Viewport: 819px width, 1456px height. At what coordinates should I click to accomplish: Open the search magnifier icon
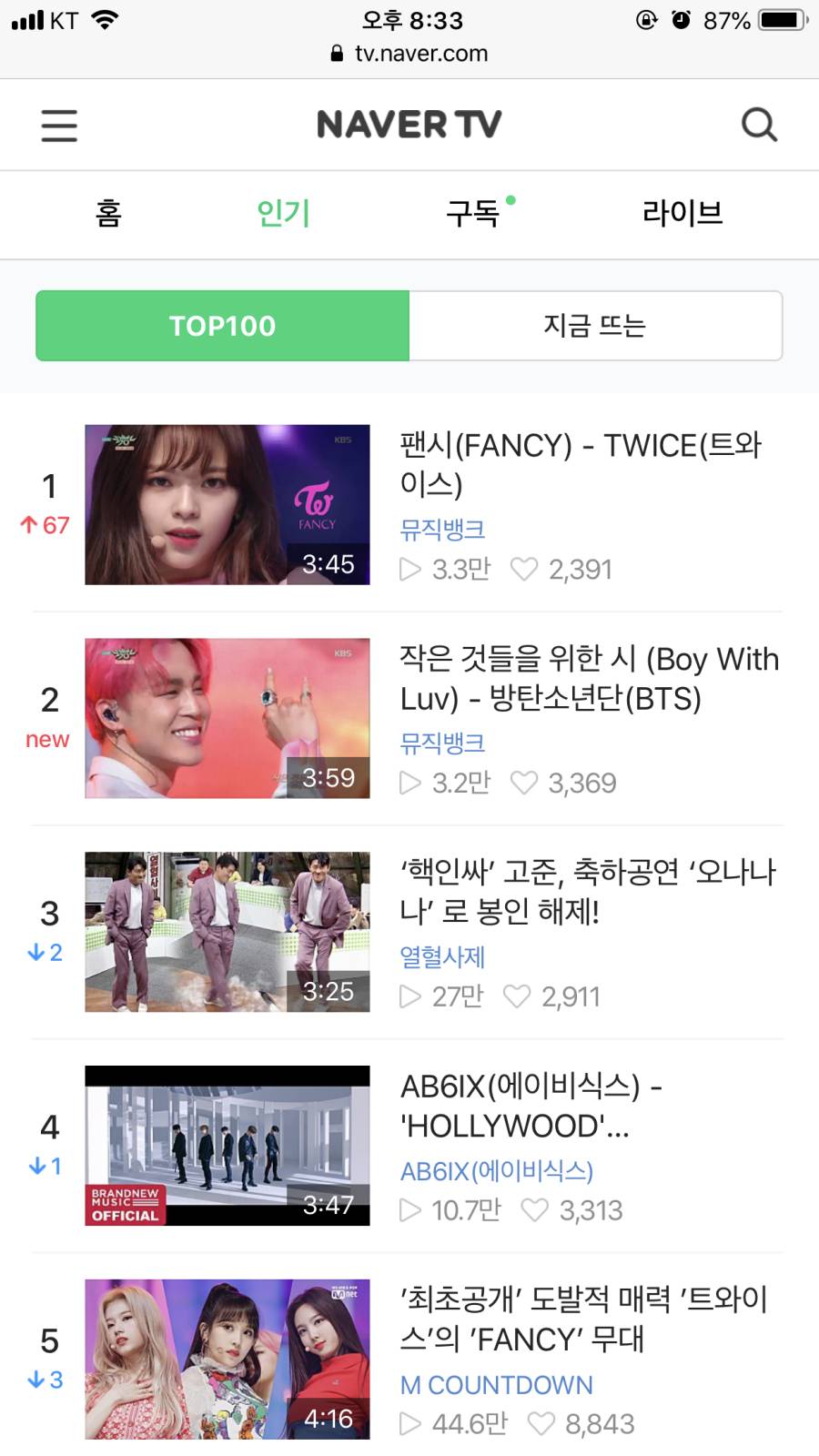click(759, 125)
